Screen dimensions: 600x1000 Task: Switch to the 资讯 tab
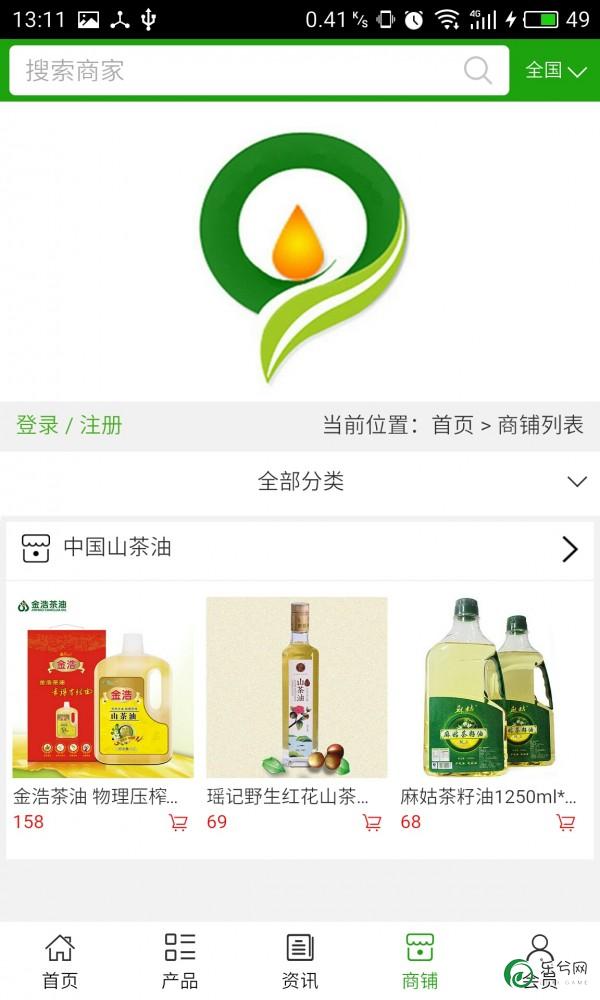(300, 960)
